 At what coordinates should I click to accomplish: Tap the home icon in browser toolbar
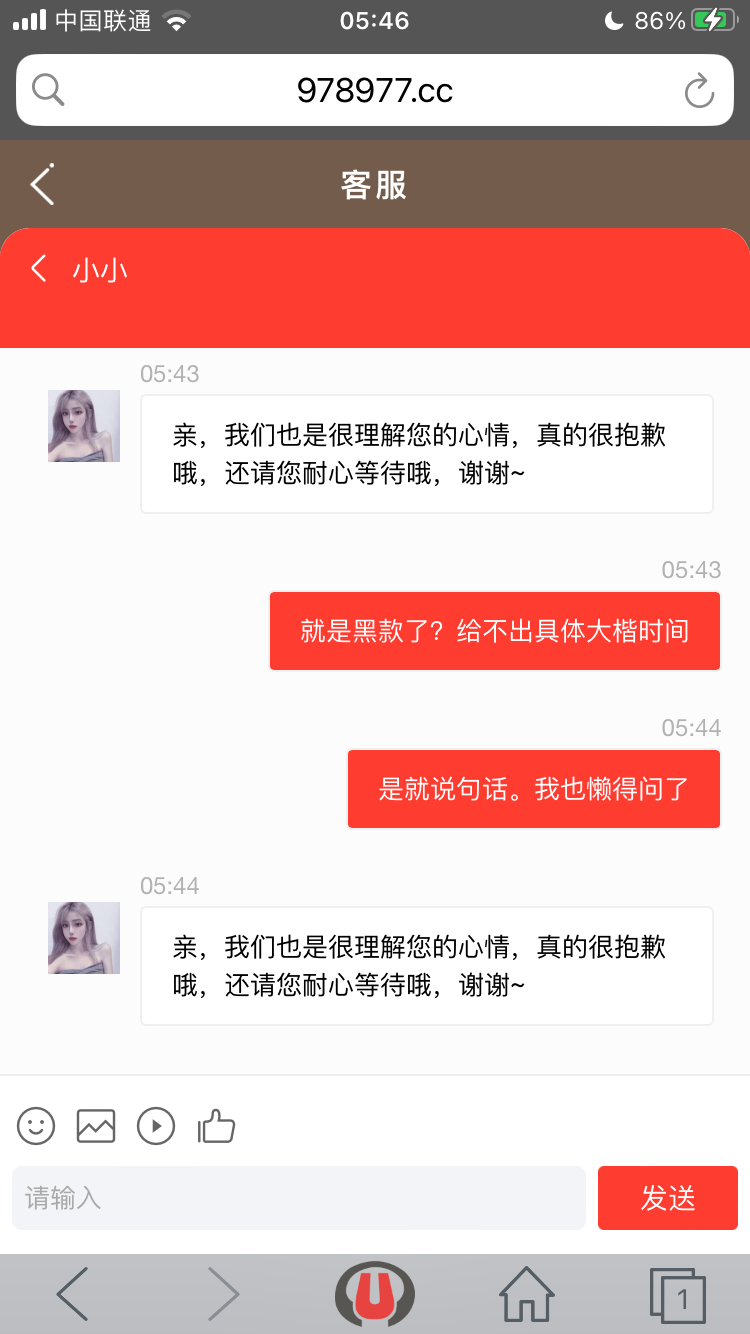point(526,1292)
